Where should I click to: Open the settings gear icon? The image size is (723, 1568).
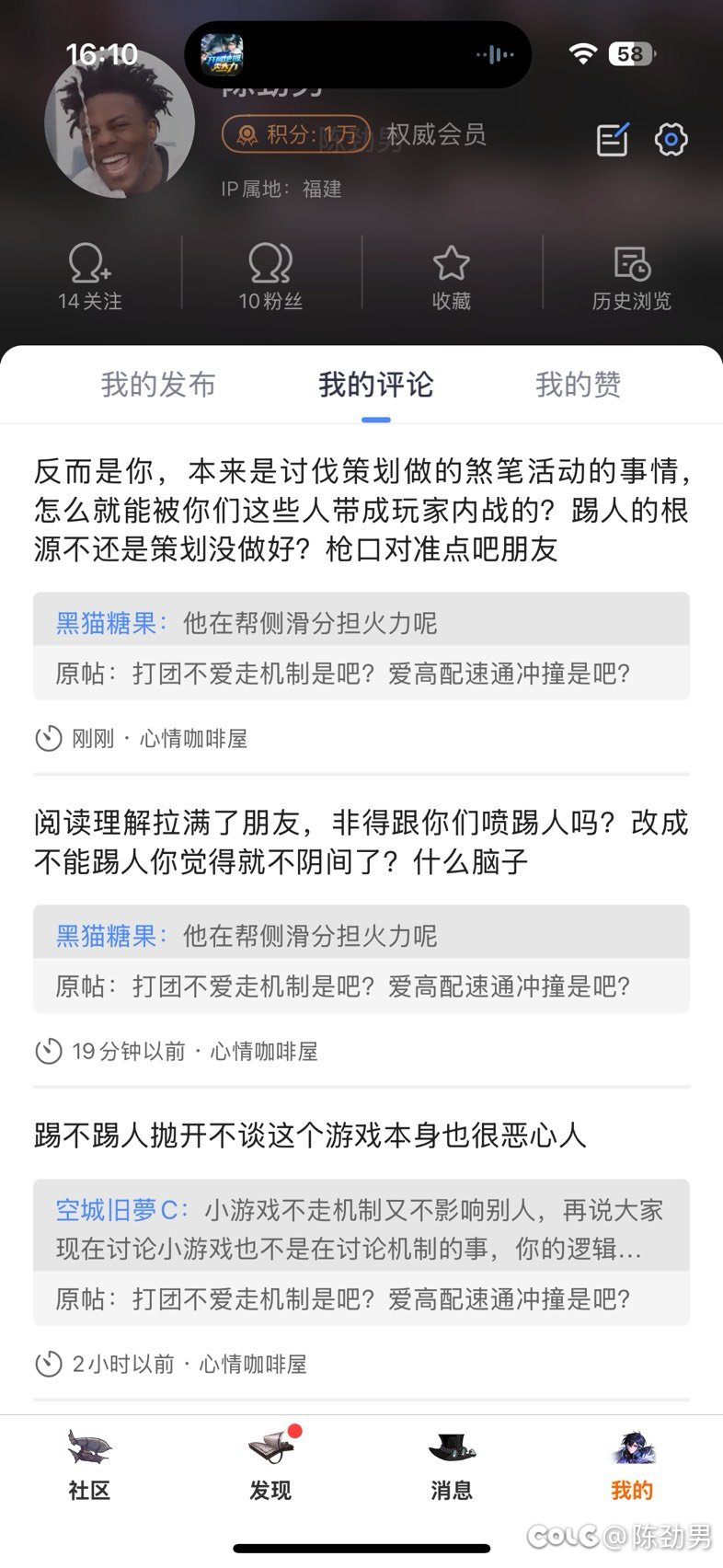(x=671, y=140)
